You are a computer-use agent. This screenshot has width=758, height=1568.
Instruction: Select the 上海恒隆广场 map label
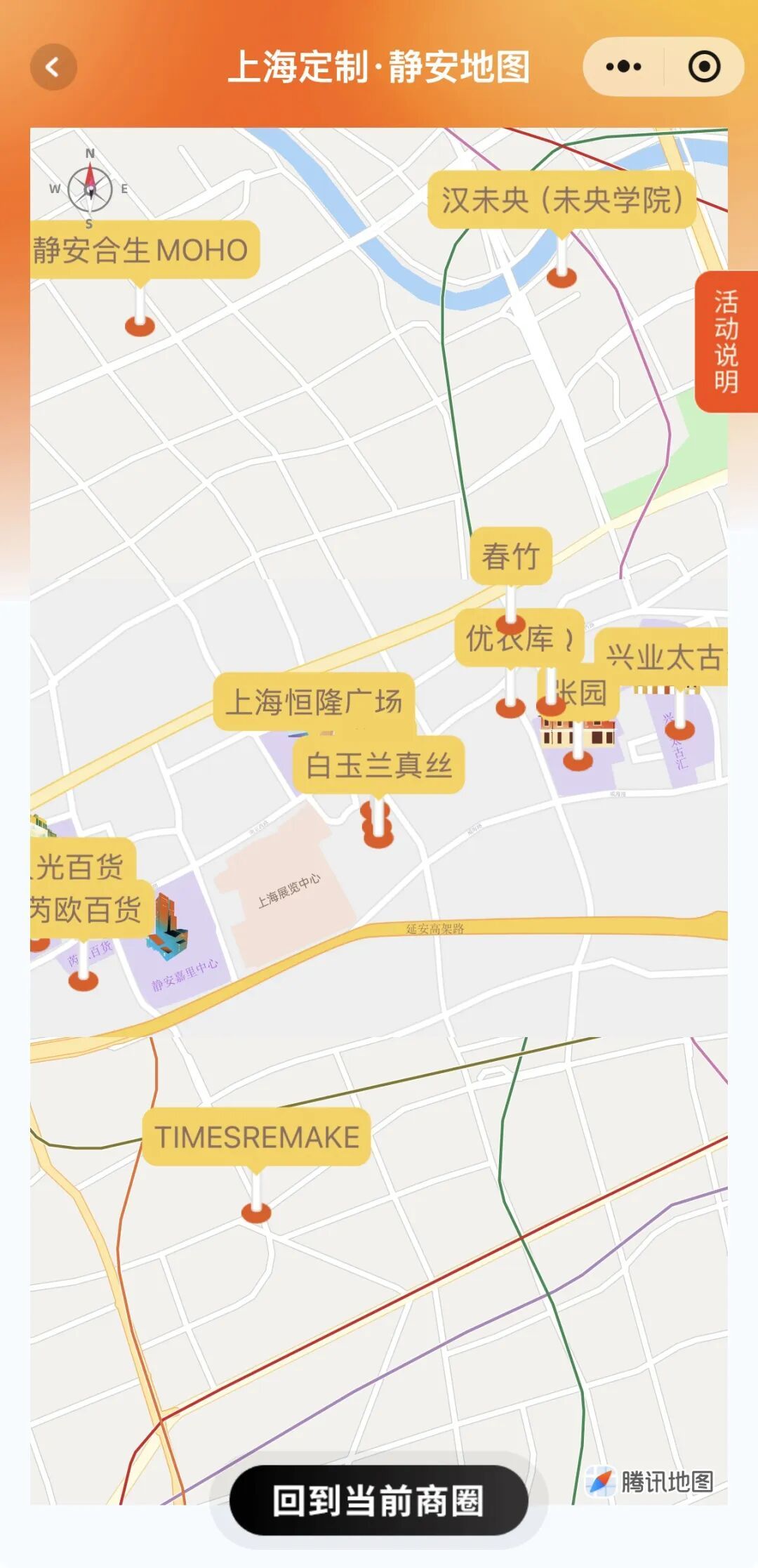[x=314, y=701]
